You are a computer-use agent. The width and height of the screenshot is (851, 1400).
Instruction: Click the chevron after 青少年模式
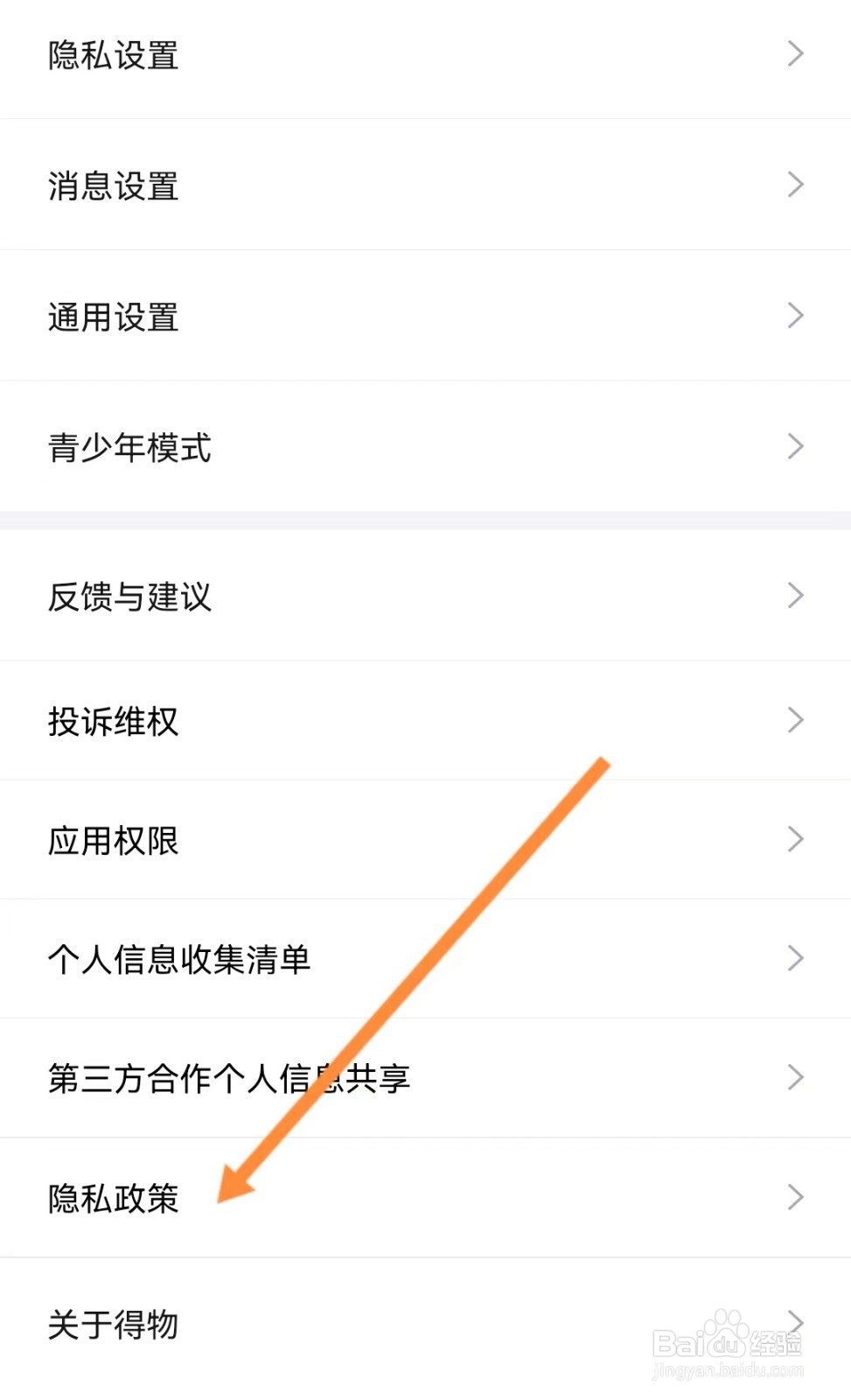pos(794,446)
